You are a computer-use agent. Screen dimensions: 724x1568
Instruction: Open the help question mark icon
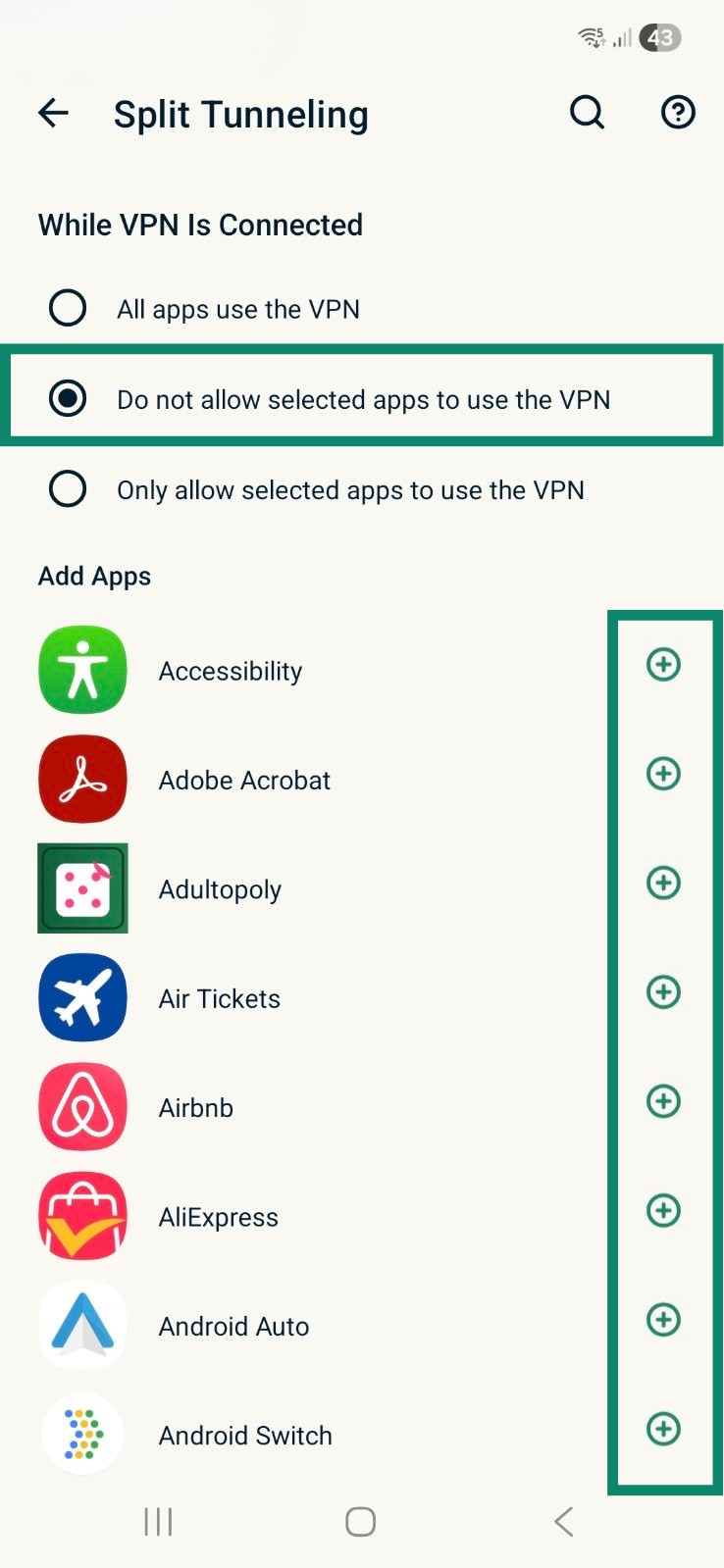(677, 113)
